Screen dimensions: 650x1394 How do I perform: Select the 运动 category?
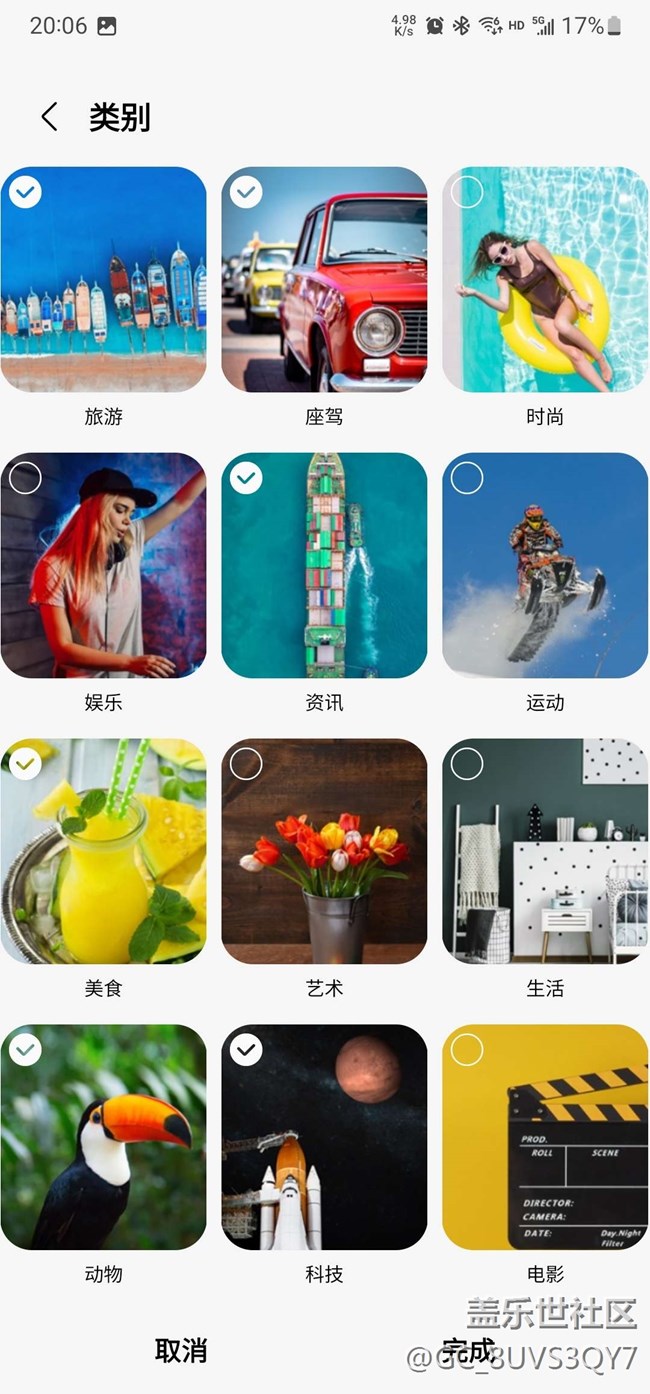pos(545,566)
